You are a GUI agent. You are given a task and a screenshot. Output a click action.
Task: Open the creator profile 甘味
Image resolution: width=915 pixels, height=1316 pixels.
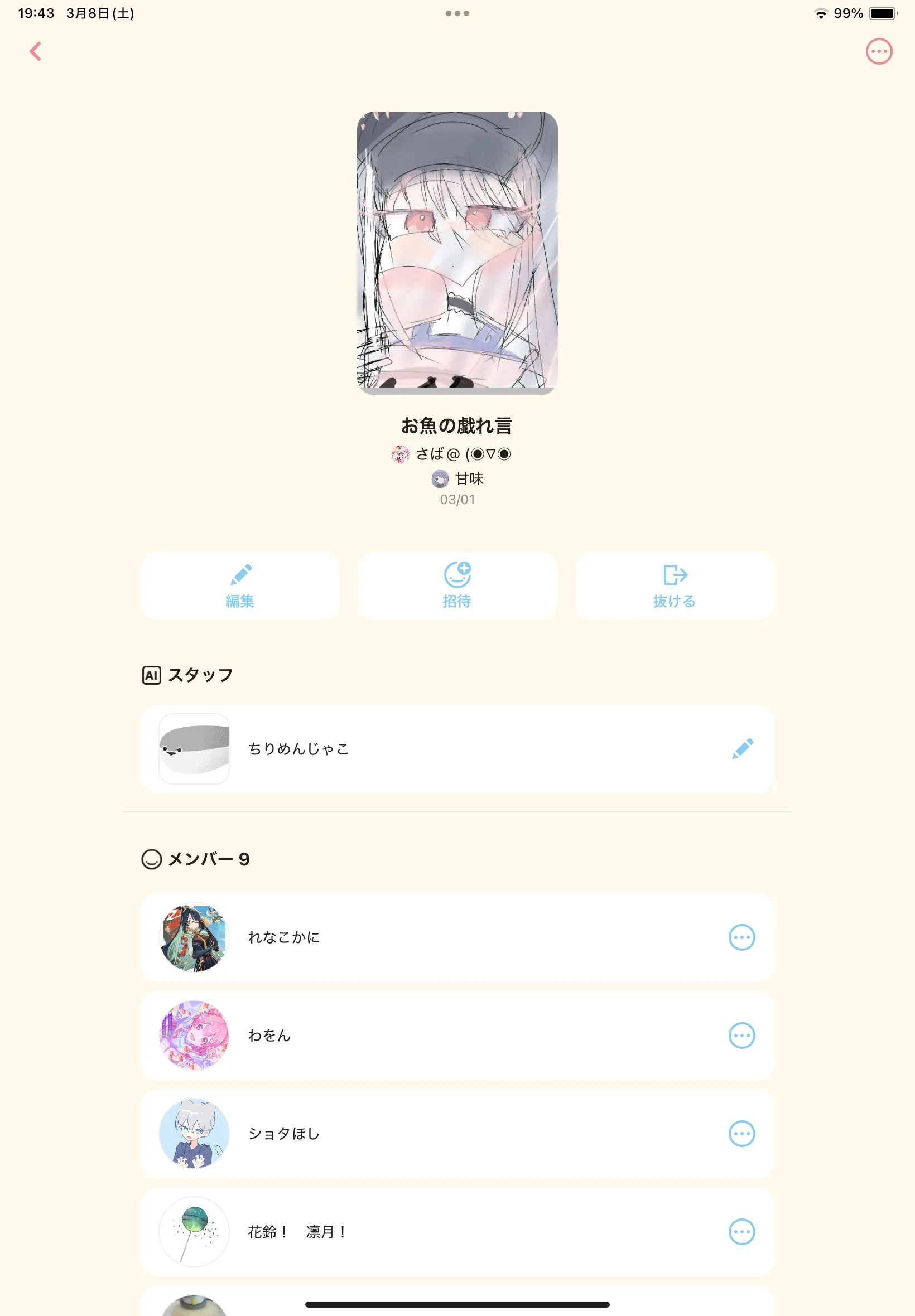click(x=457, y=478)
